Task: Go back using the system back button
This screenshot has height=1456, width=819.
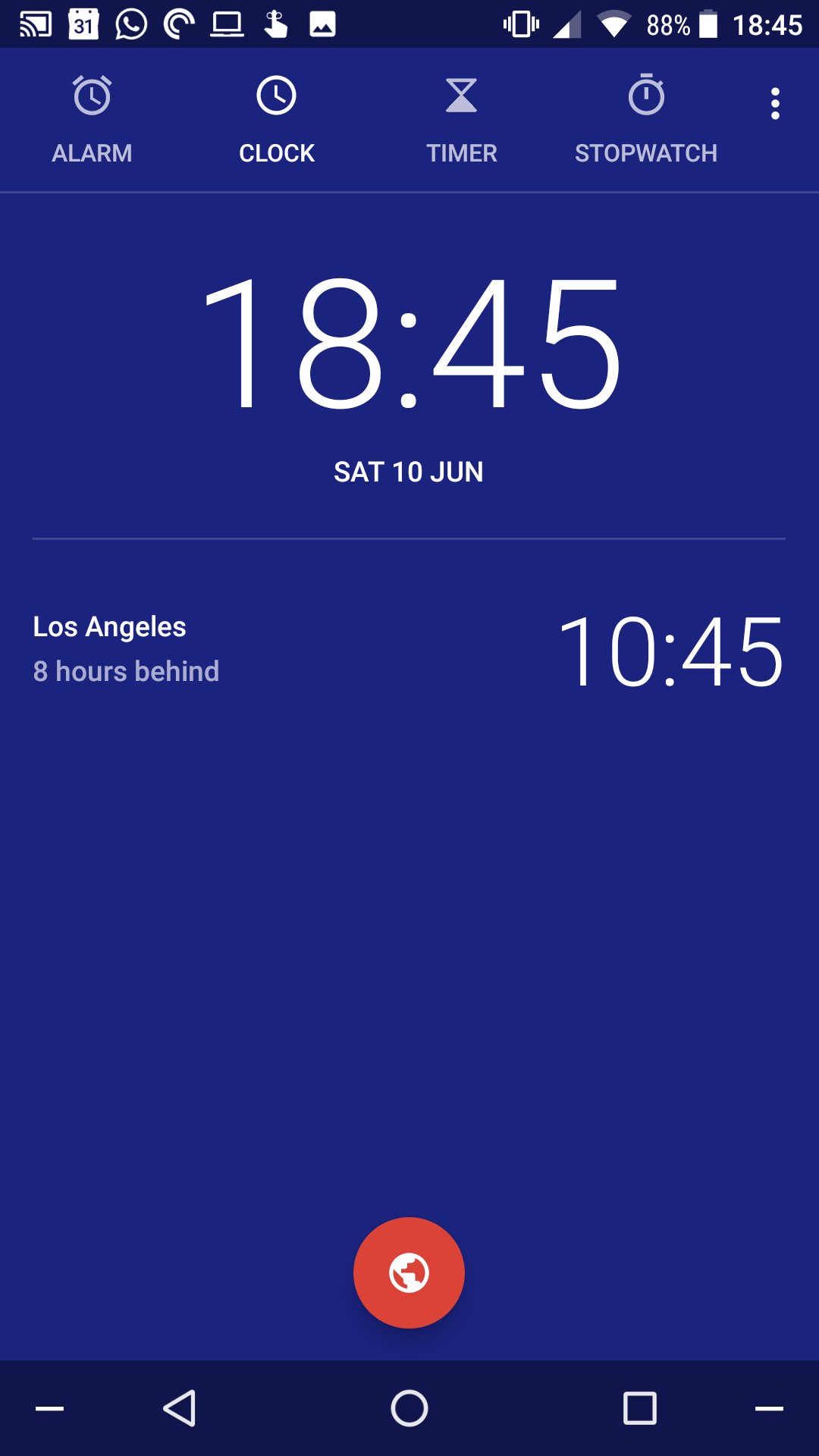Action: pyautogui.click(x=180, y=1408)
